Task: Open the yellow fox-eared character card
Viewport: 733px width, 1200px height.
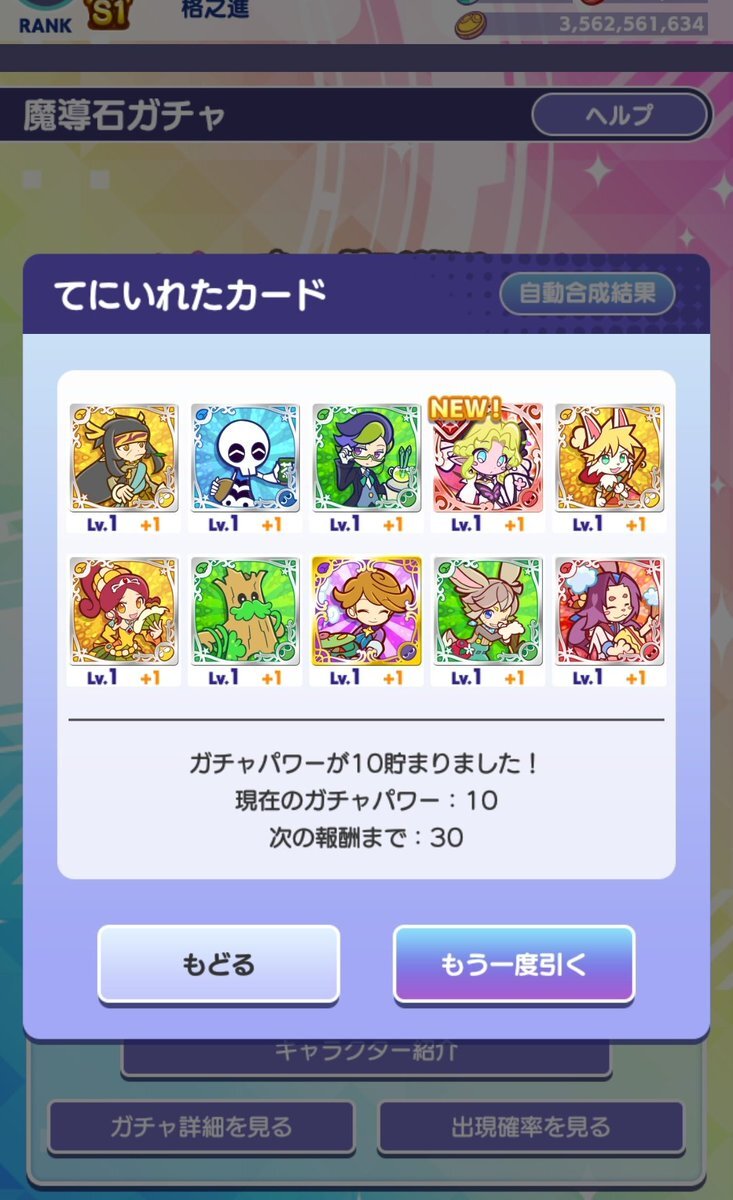Action: tap(609, 458)
